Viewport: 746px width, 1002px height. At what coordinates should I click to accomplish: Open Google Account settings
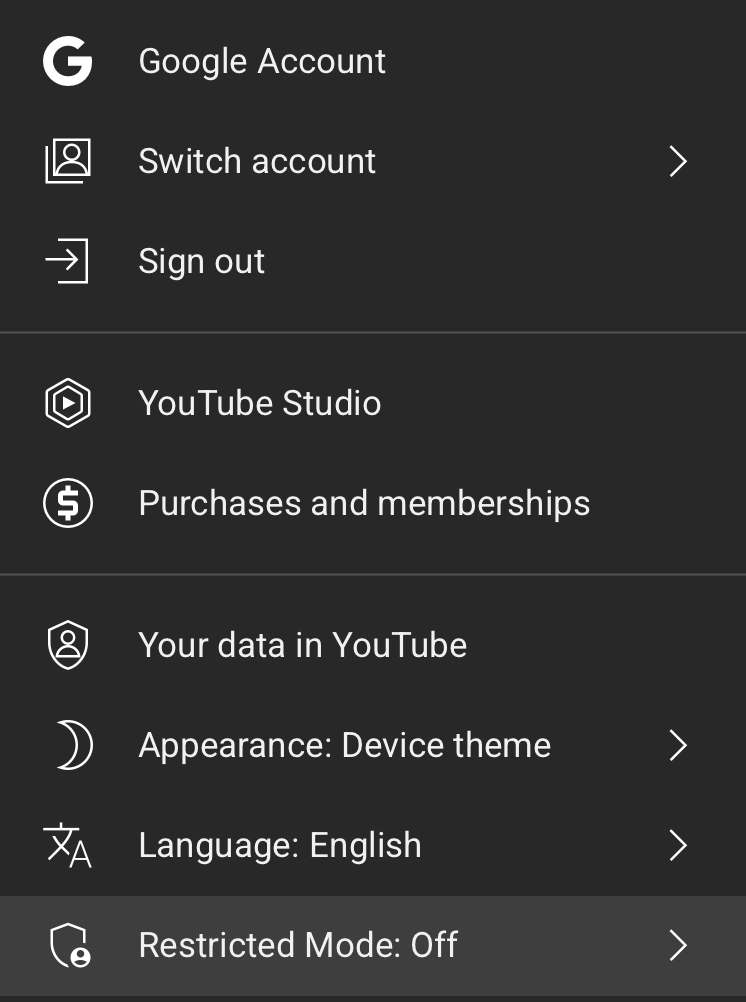[262, 62]
